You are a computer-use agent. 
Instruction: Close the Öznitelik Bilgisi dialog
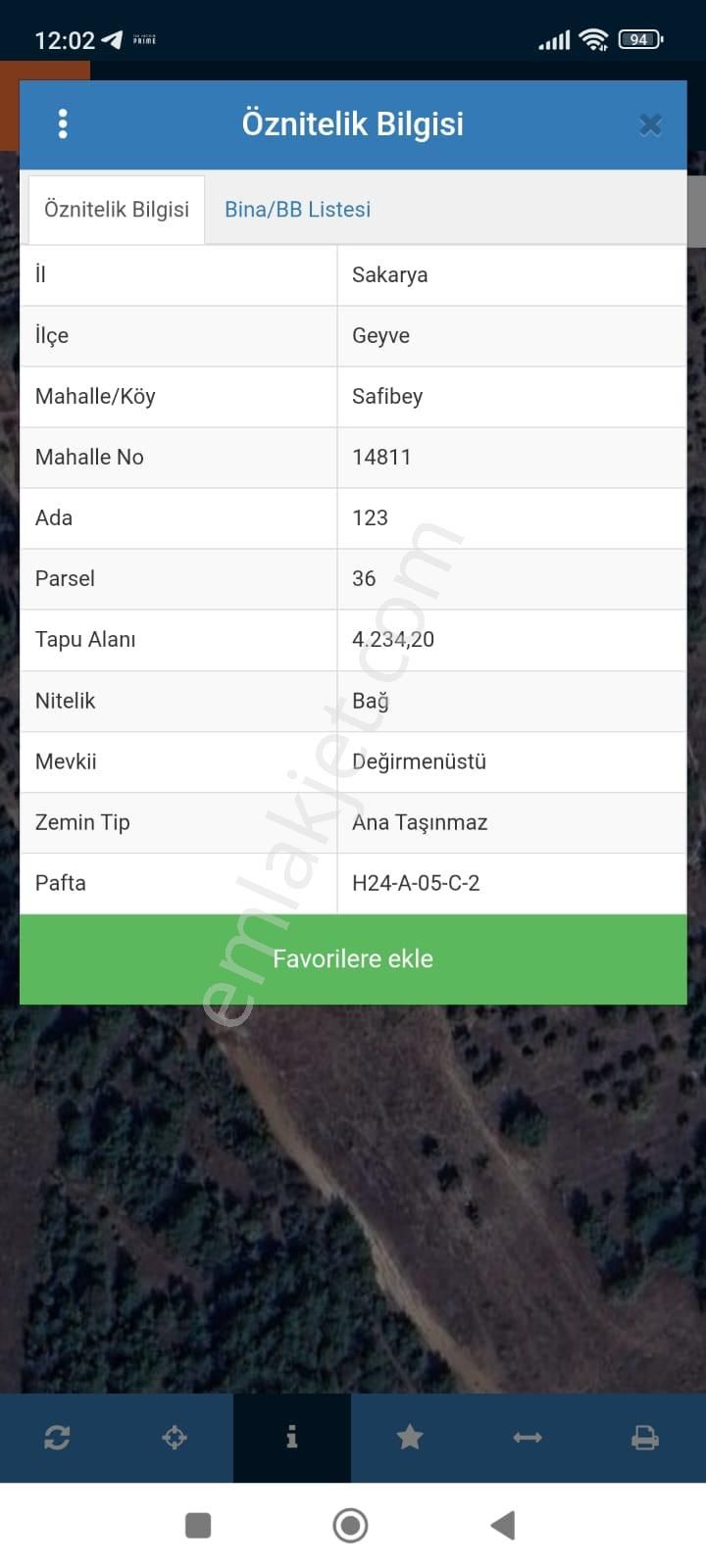tap(650, 125)
